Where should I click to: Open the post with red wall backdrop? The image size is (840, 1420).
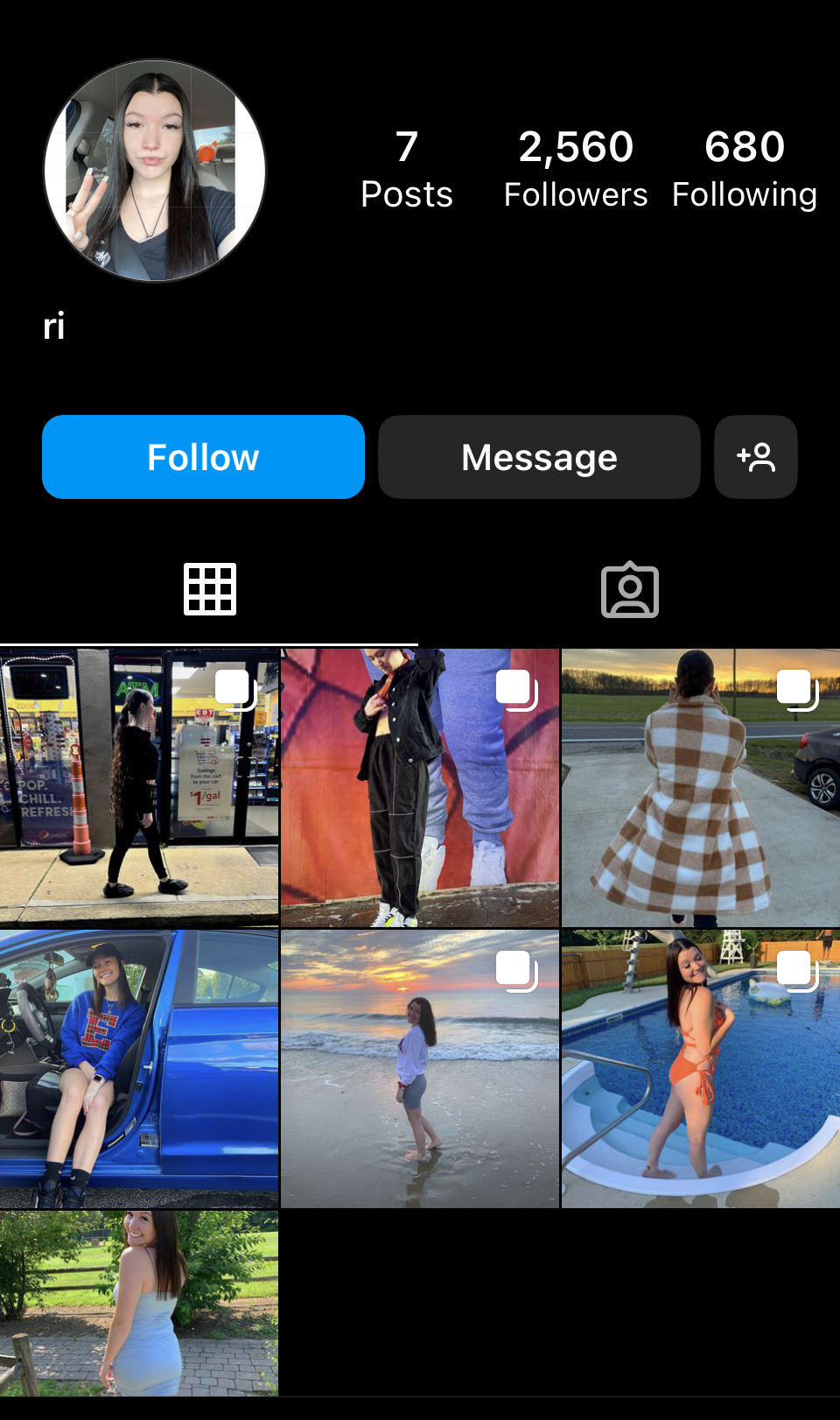(420, 788)
